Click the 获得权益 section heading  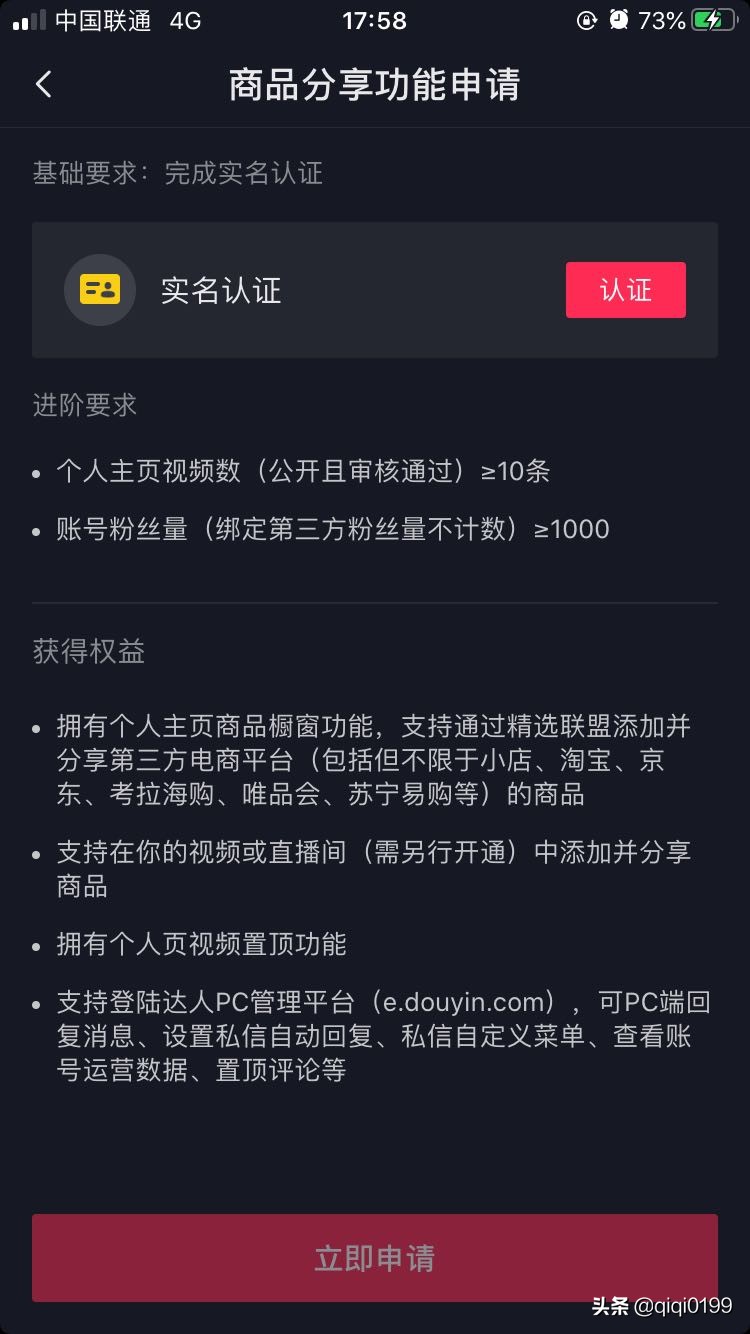click(x=88, y=652)
